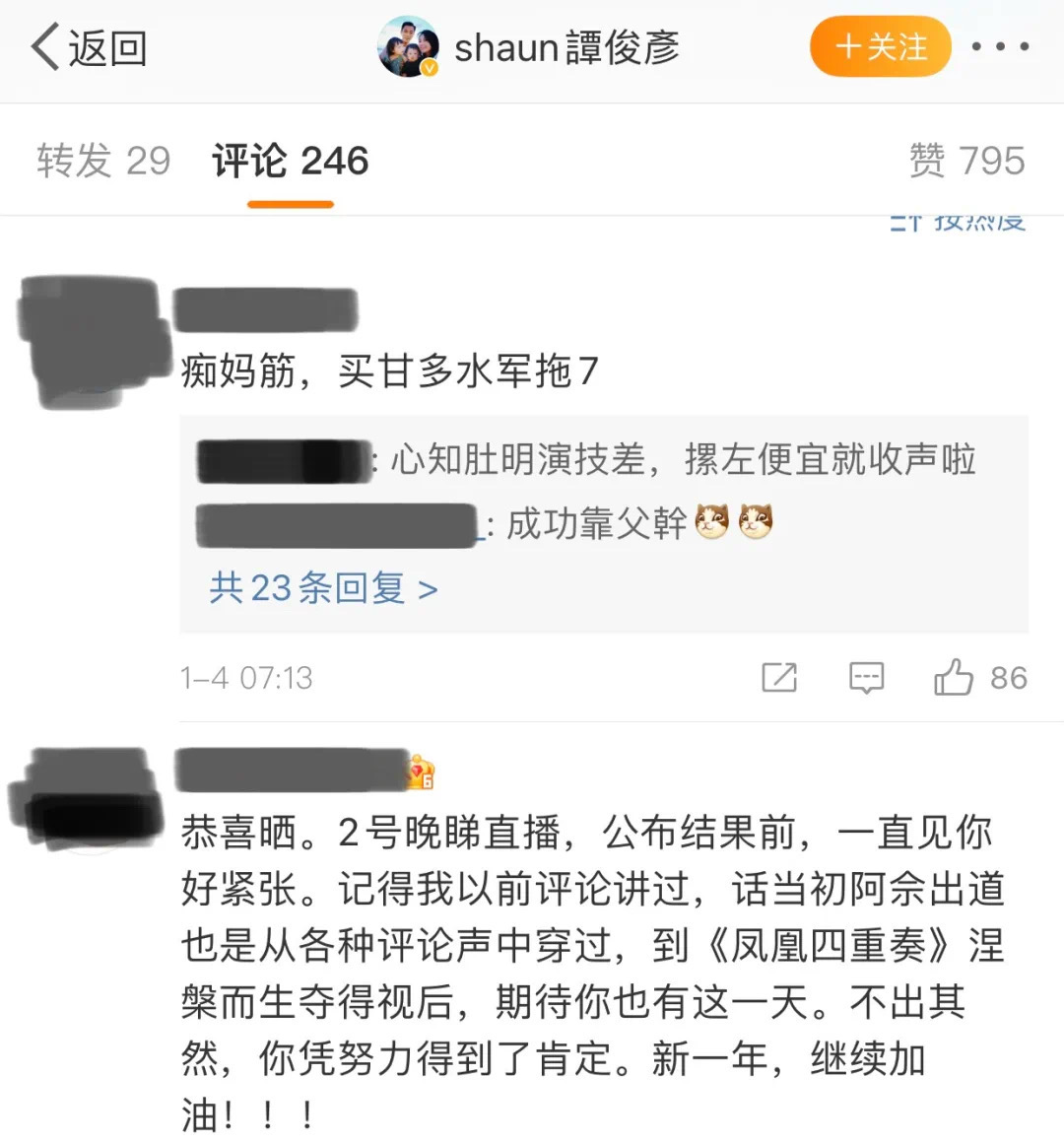Switch to the 转发 29 tab
1064x1143 pixels.
pos(103,161)
